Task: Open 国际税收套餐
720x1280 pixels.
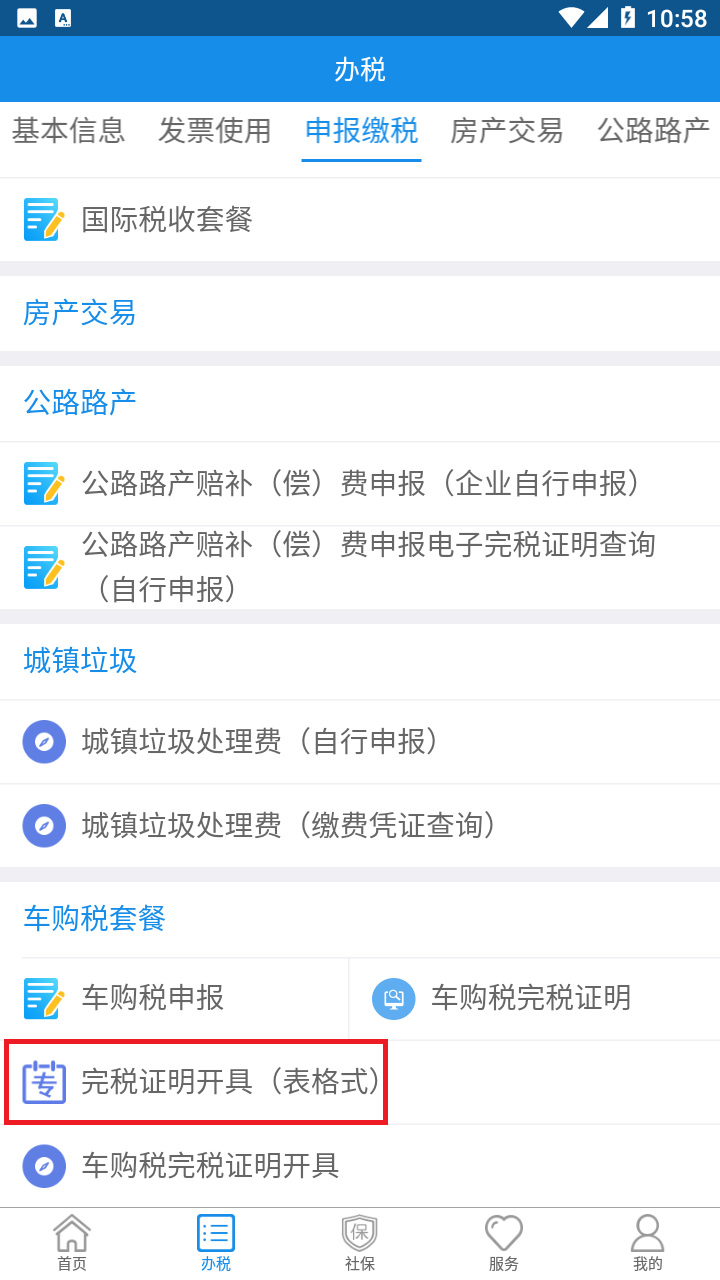Action: coord(360,220)
